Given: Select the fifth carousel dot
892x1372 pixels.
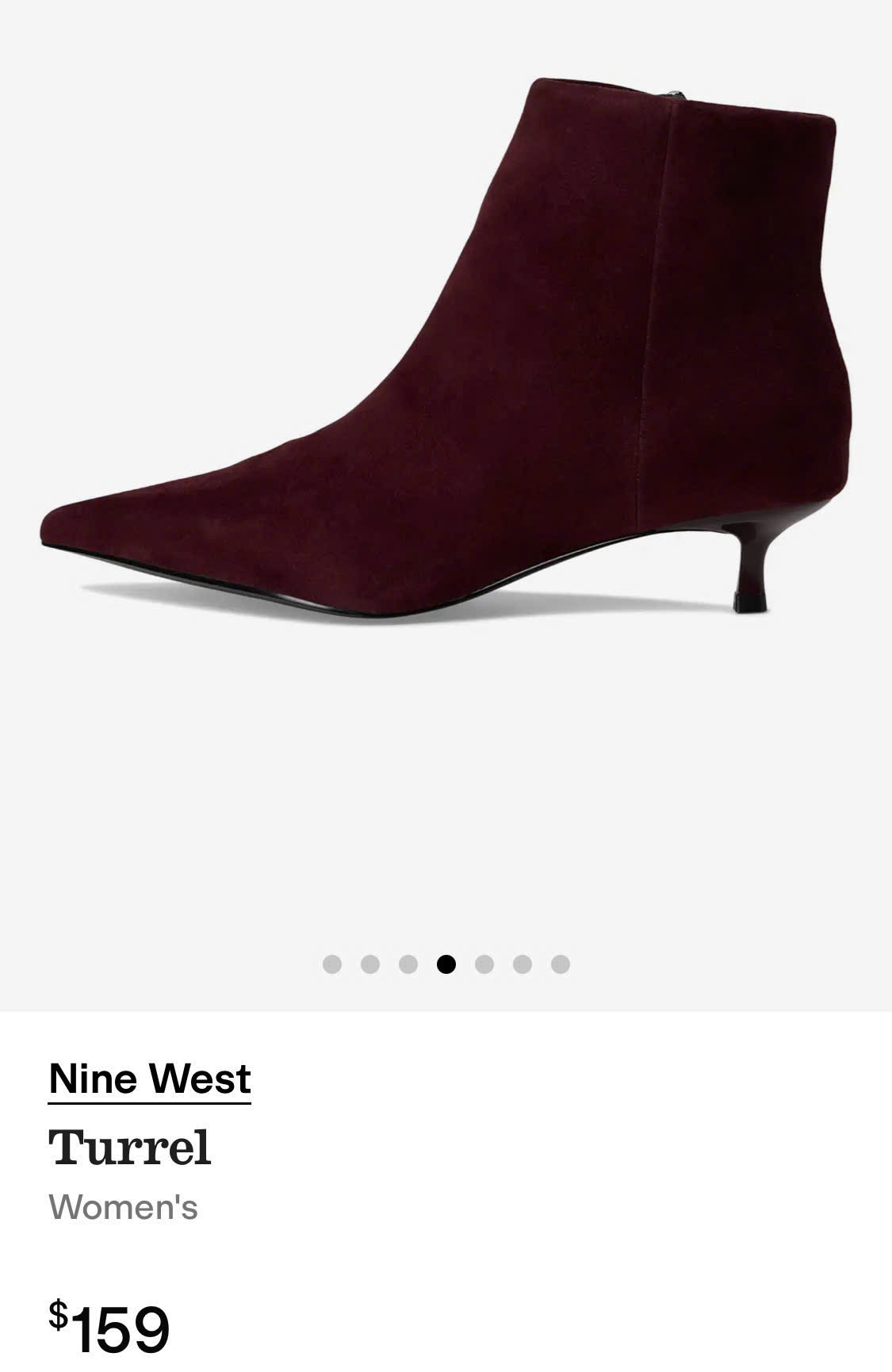Looking at the screenshot, I should 483,964.
